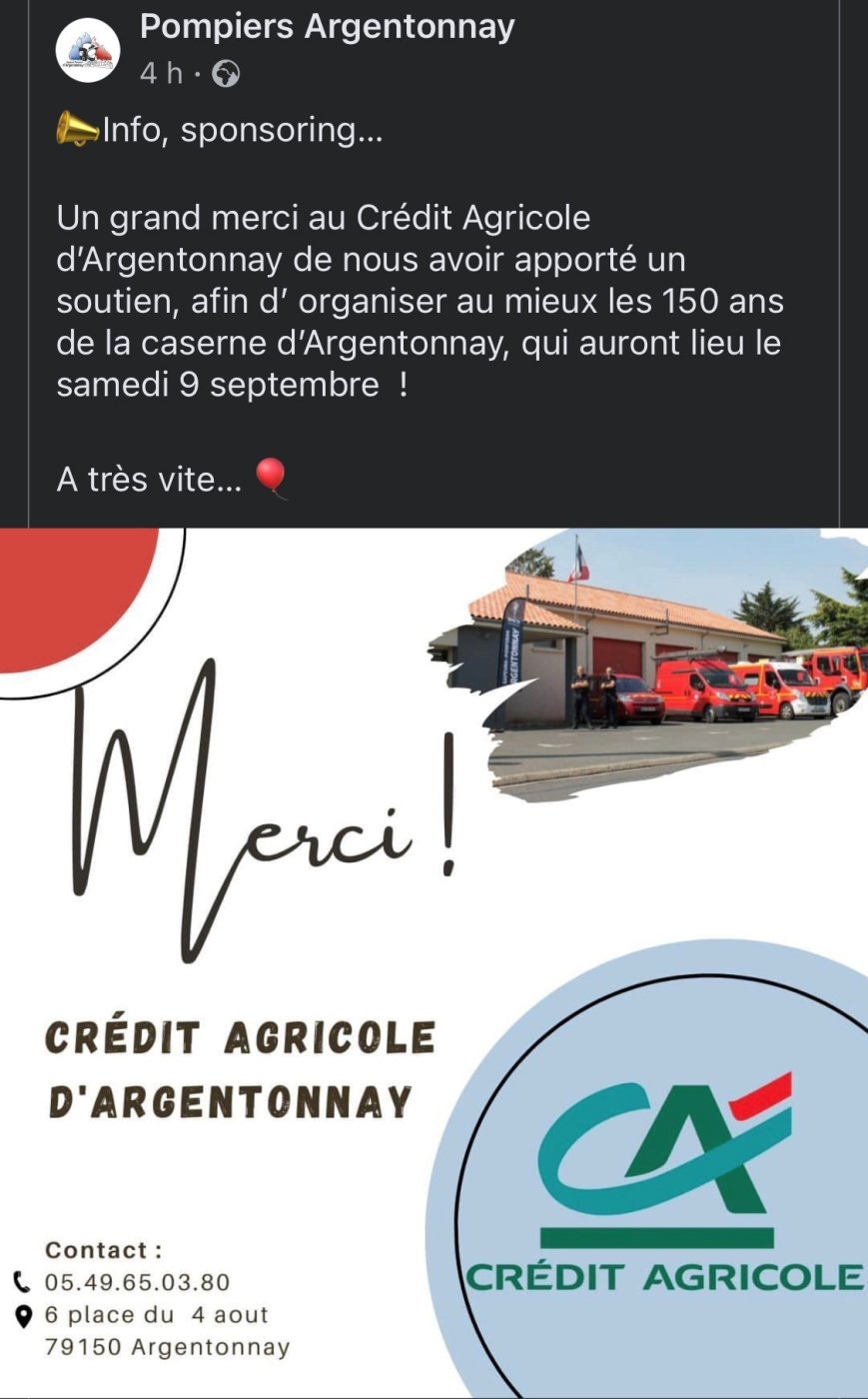868x1399 pixels.
Task: Open the Pompiers Argentonnay page name
Action: click(x=327, y=27)
